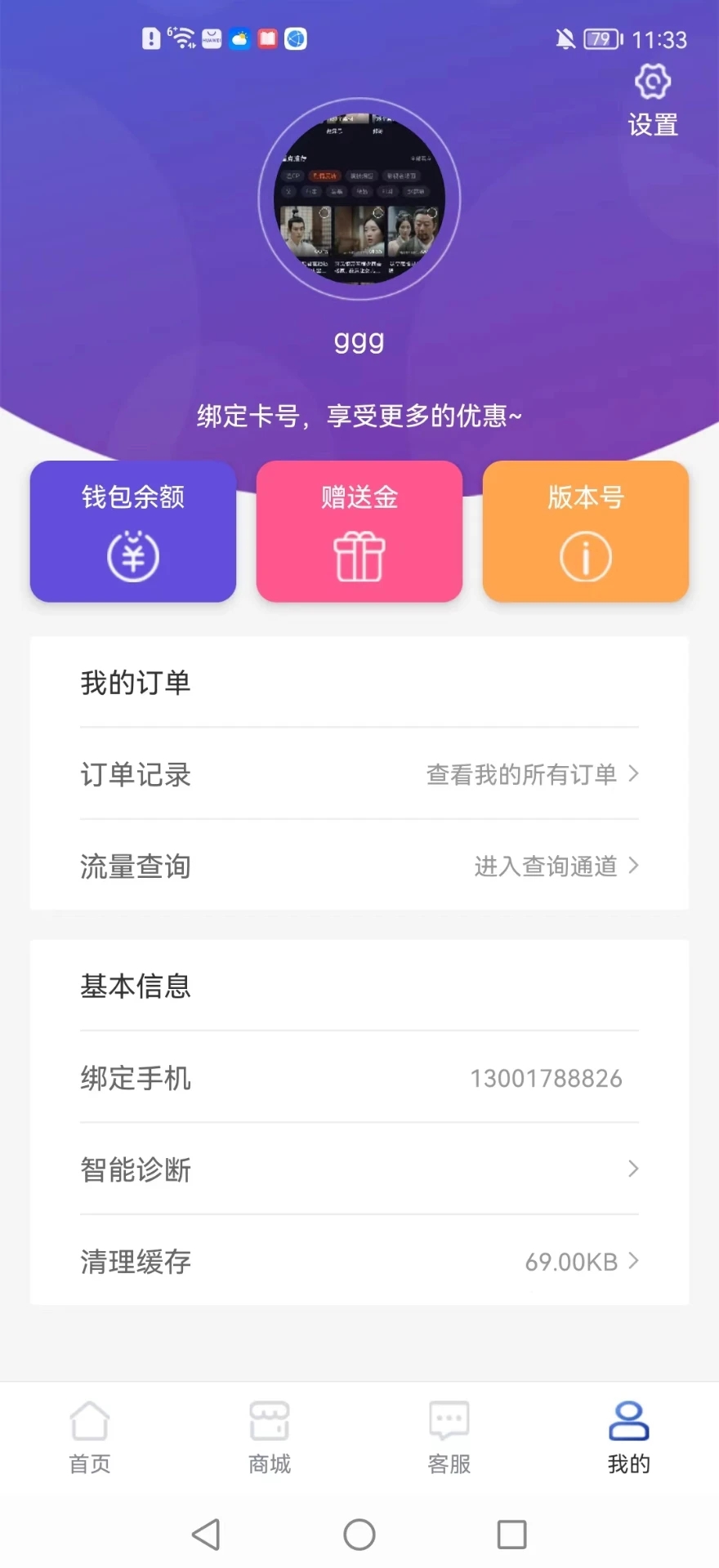Screen dimensions: 719x1568
Task: Tap the 钱包余额 wallet icon
Action: [132, 556]
